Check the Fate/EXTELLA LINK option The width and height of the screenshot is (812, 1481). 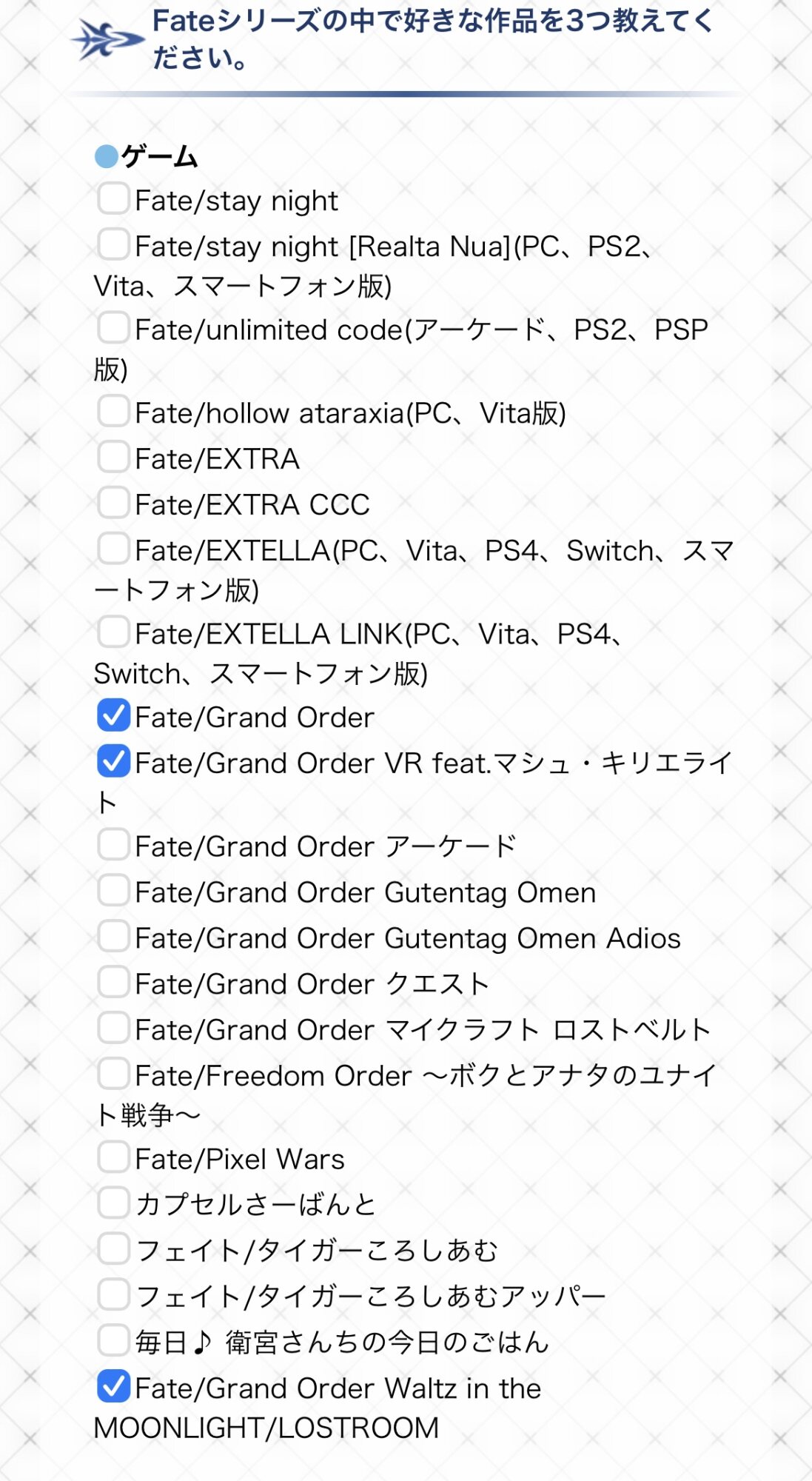click(113, 633)
